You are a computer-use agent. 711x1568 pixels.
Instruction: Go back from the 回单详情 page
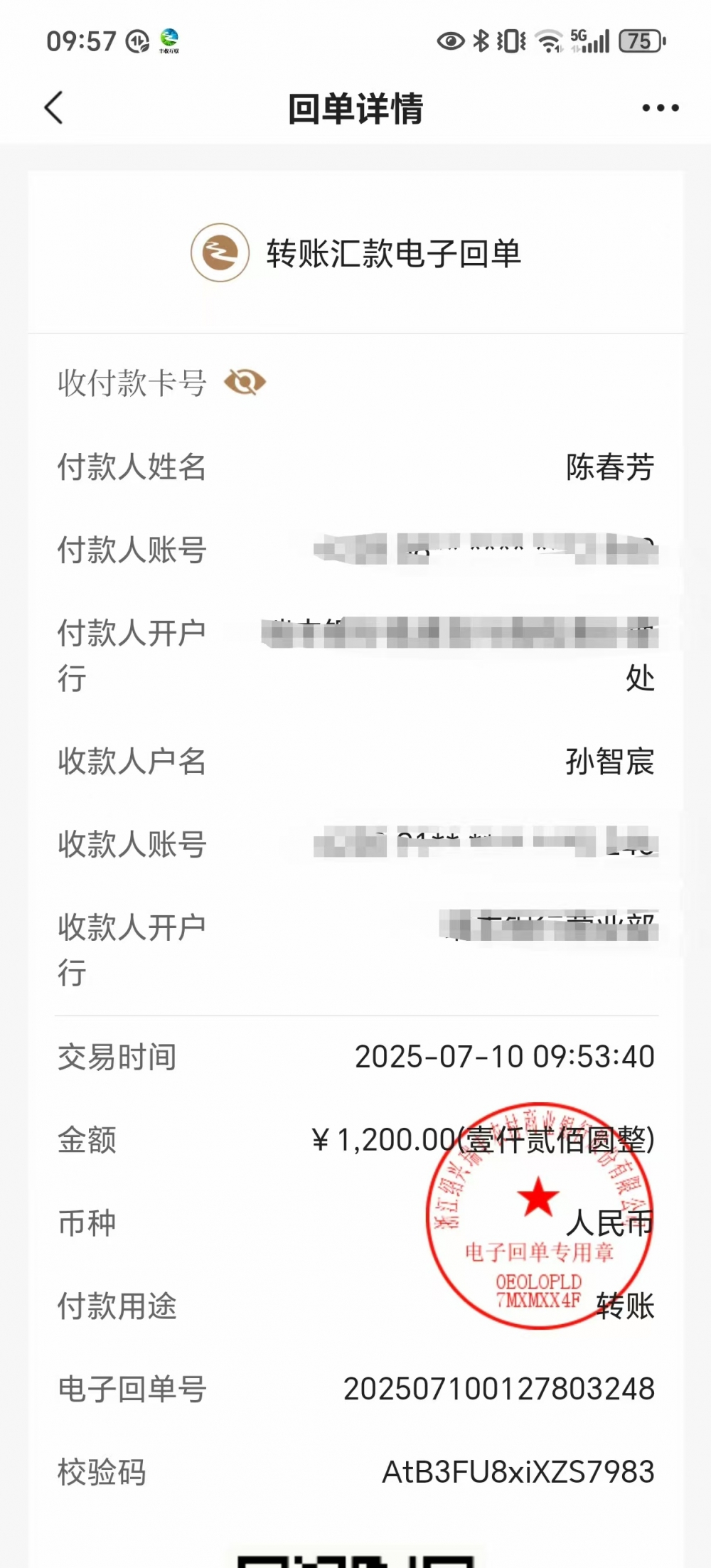click(54, 108)
